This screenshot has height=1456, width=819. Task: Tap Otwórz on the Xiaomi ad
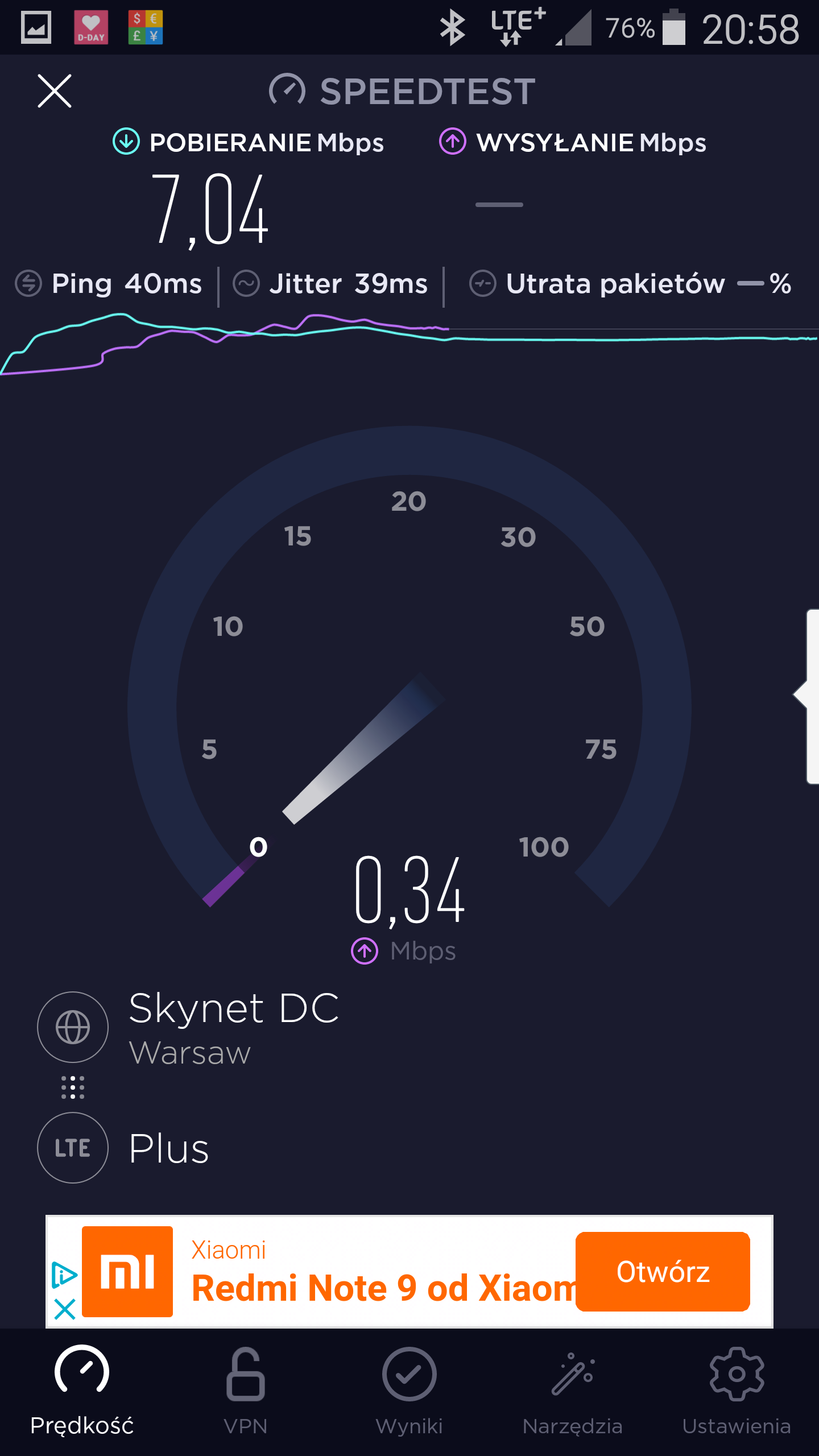coord(661,1272)
